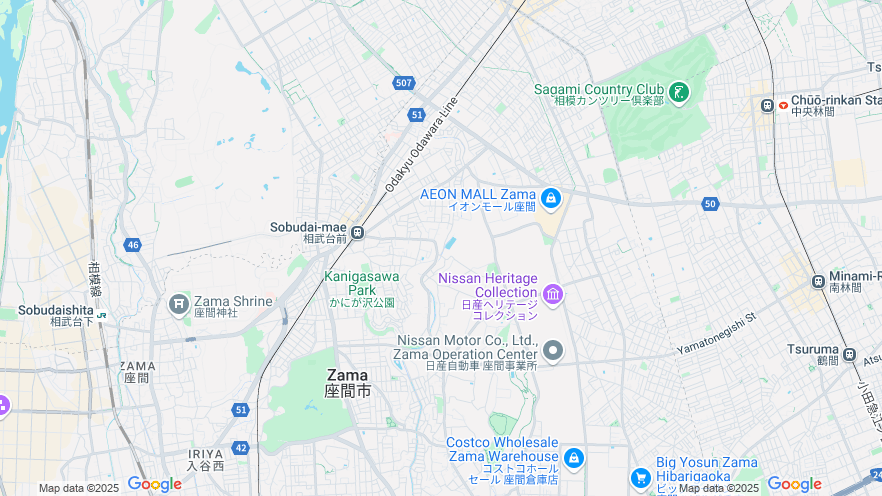Select the Sobudaishita station marker

[x=102, y=314]
